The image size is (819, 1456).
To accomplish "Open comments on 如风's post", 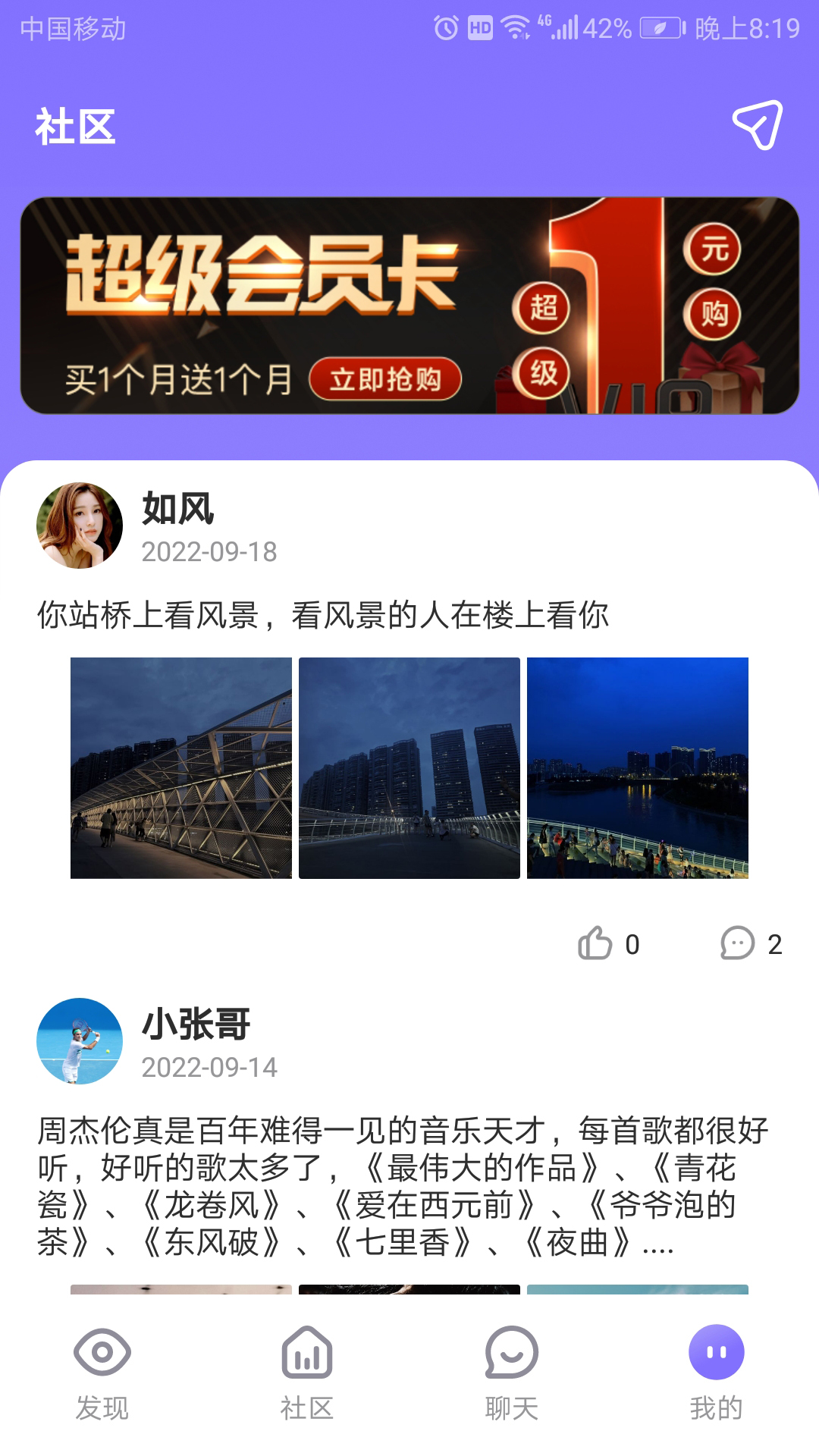I will tap(738, 943).
